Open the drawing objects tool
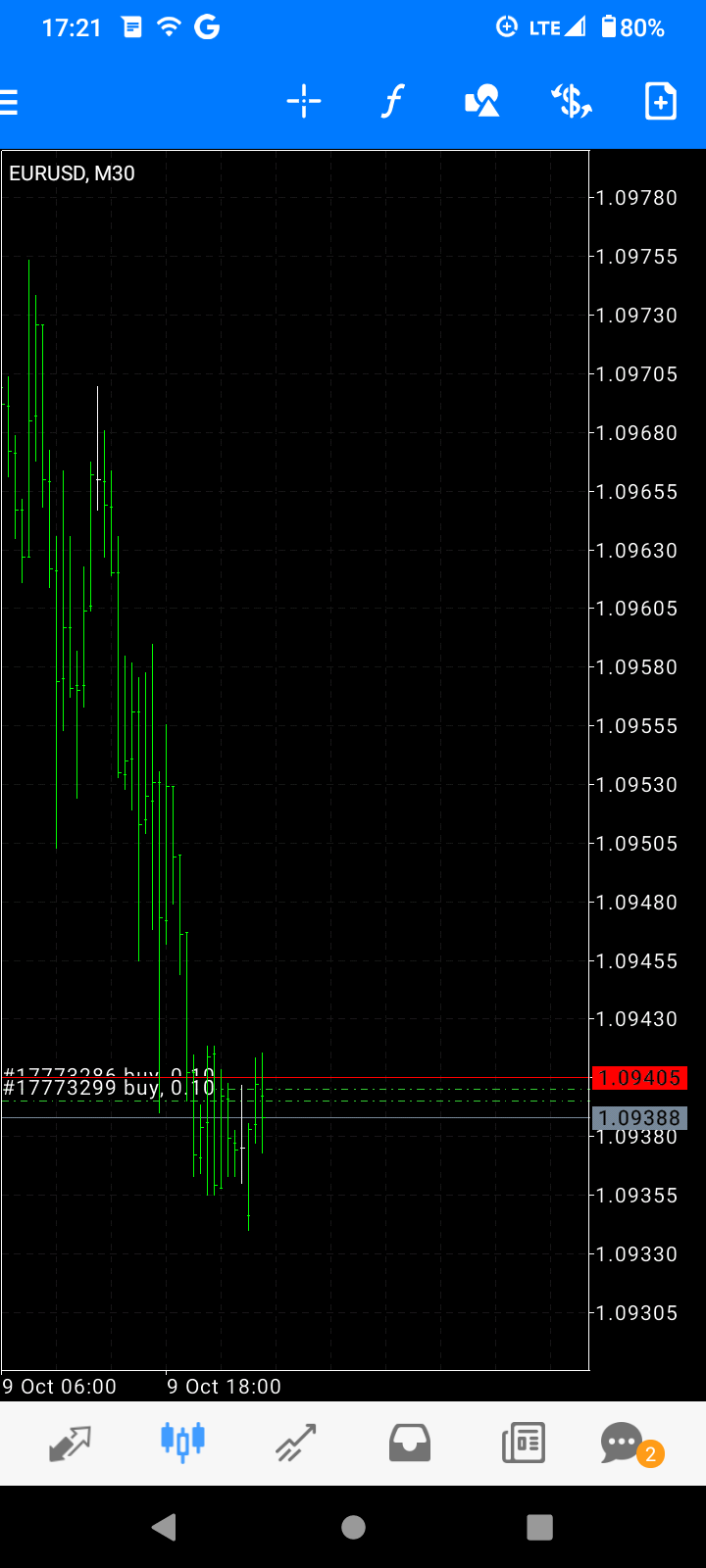Screen dimensions: 706x1568 [x=481, y=101]
